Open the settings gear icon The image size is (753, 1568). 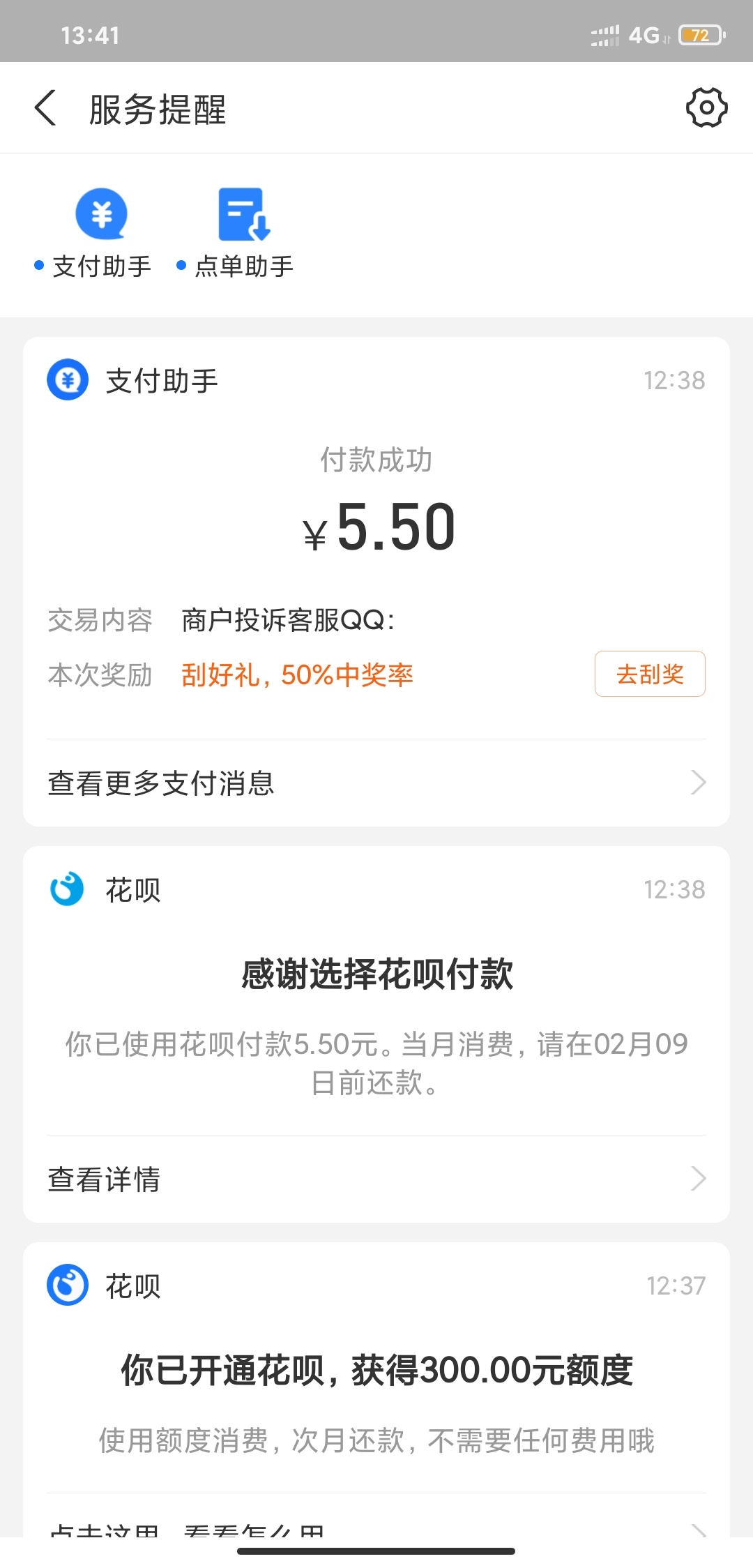click(x=706, y=108)
